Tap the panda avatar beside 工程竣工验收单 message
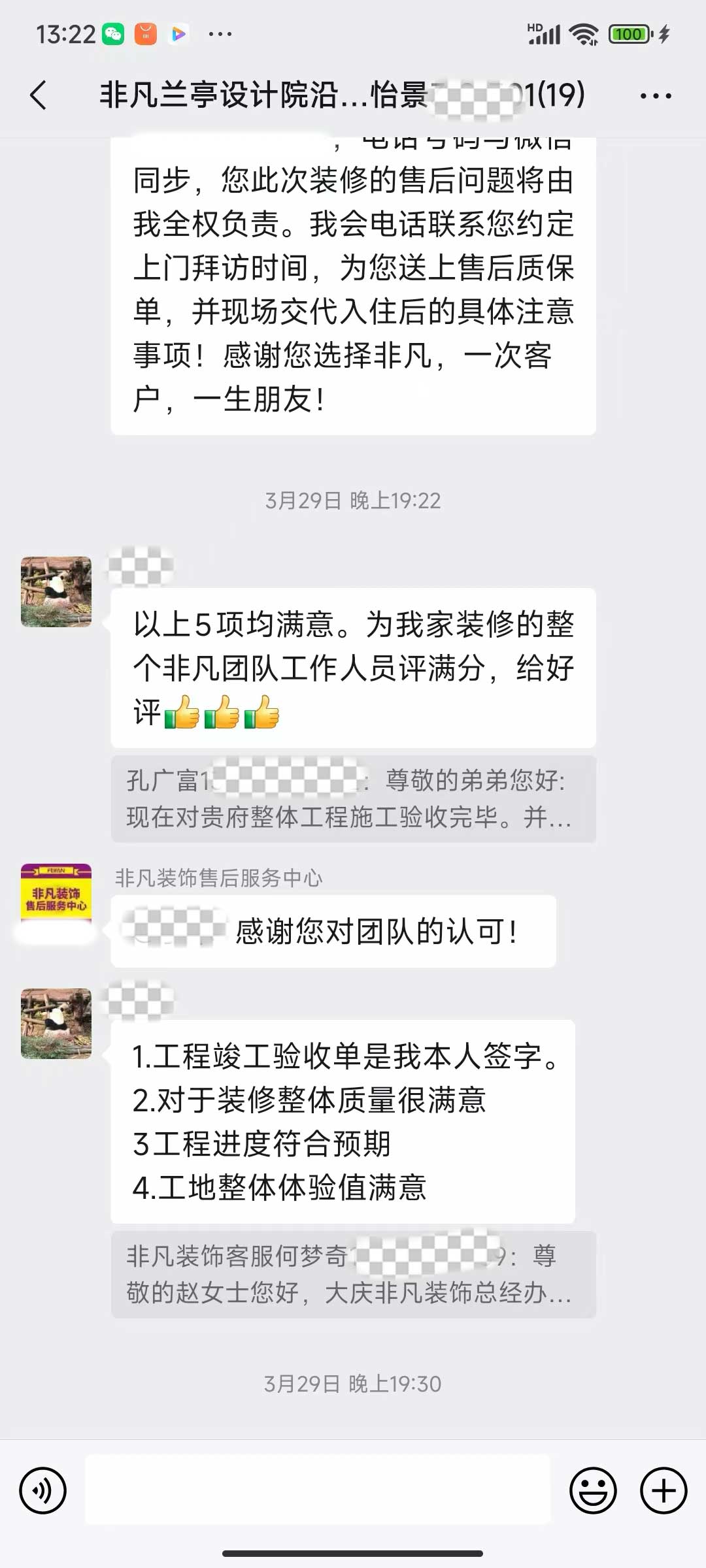The image size is (706, 1568). click(x=56, y=1024)
